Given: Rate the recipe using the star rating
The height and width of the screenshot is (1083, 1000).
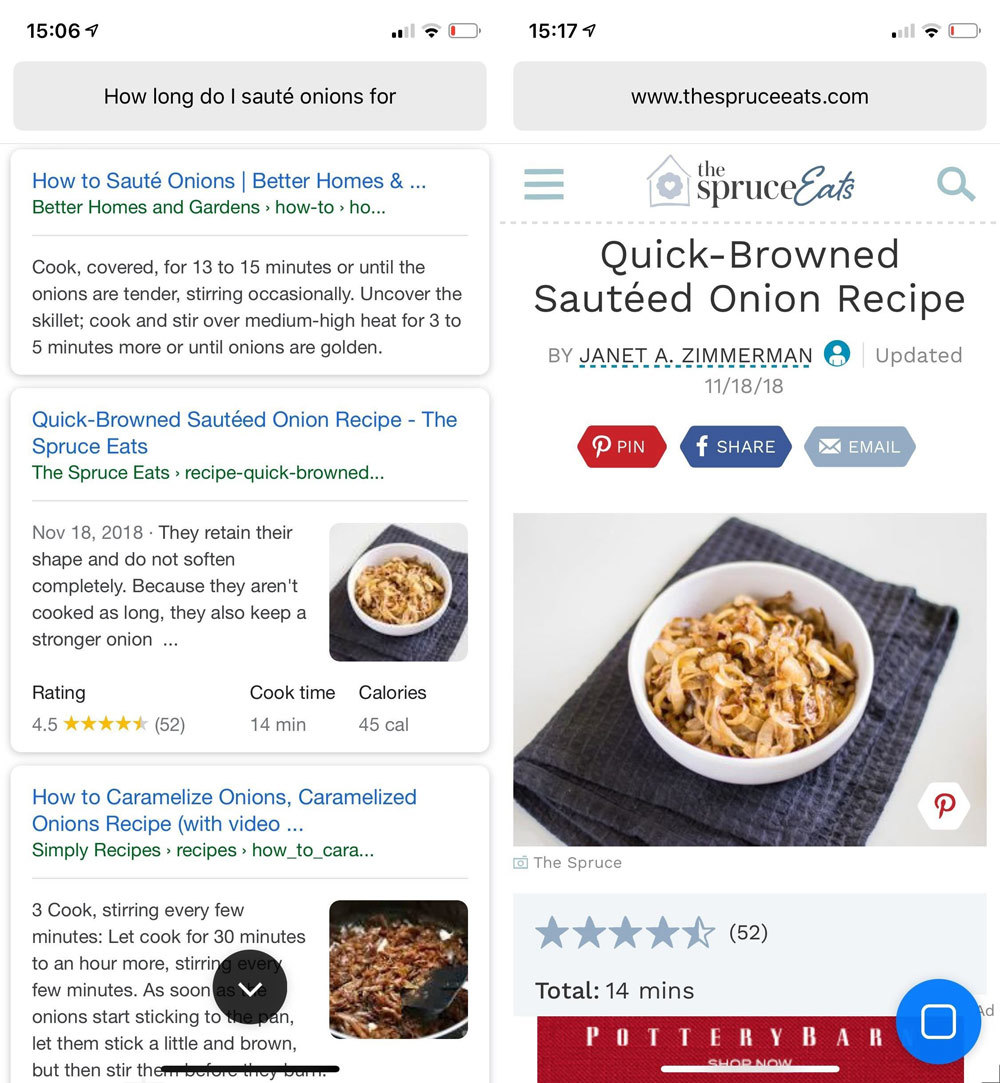Looking at the screenshot, I should 624,931.
